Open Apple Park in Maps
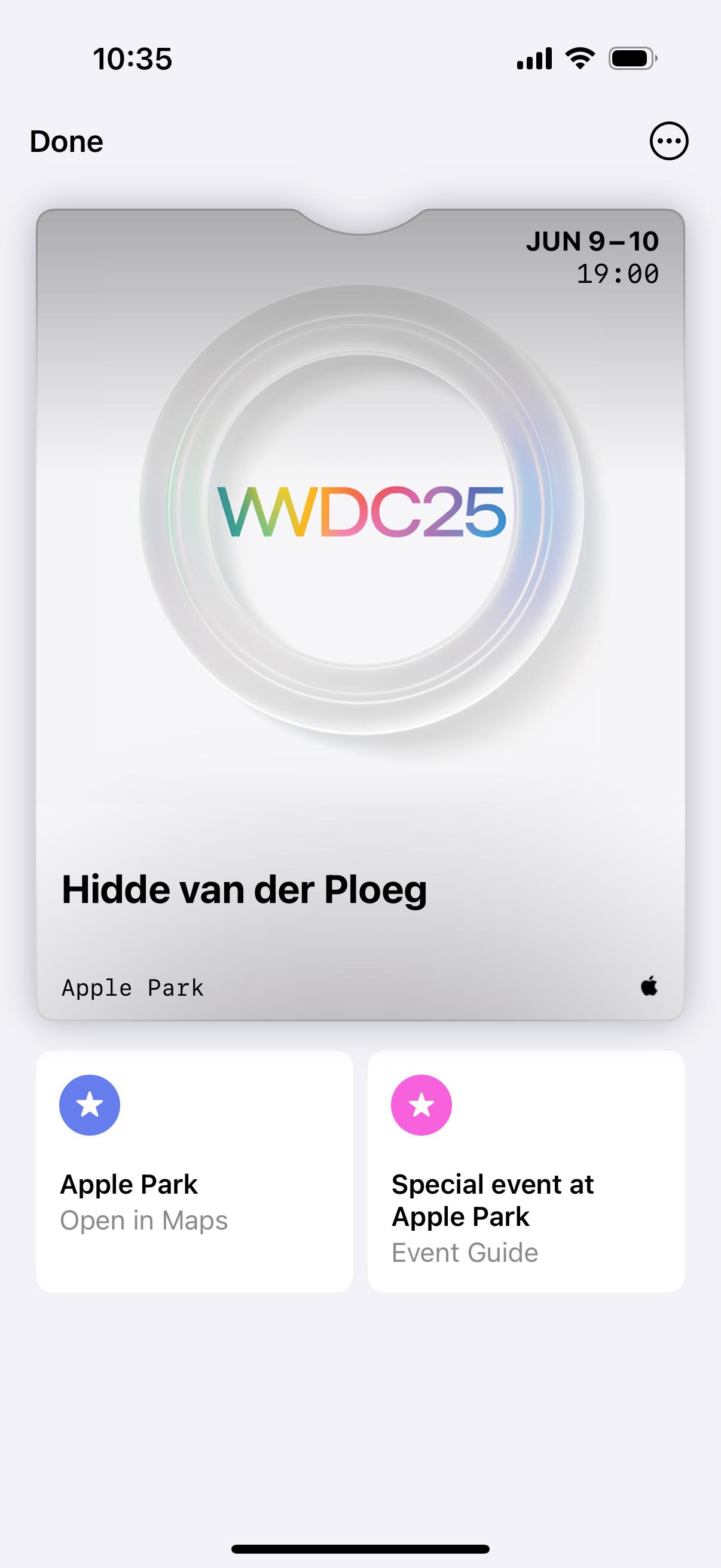The width and height of the screenshot is (721, 1568). [x=195, y=1171]
